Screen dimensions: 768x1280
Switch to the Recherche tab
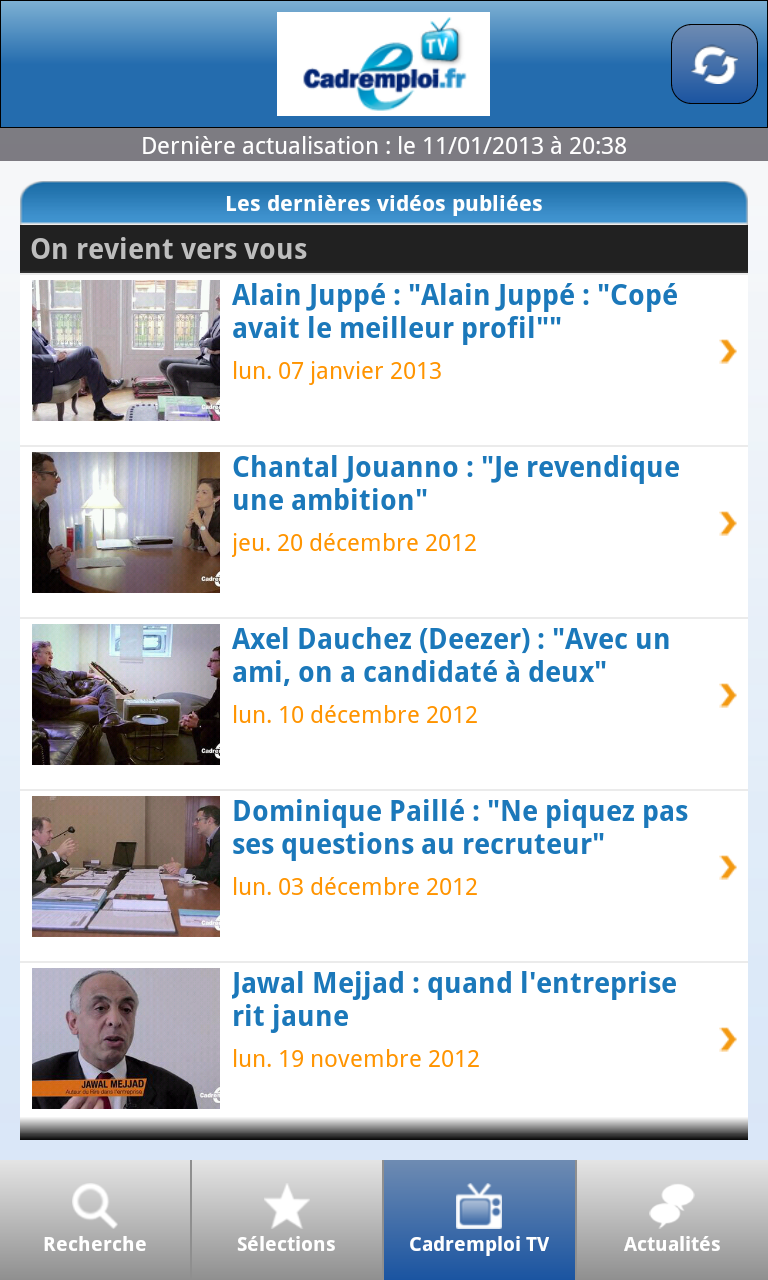[x=95, y=1220]
